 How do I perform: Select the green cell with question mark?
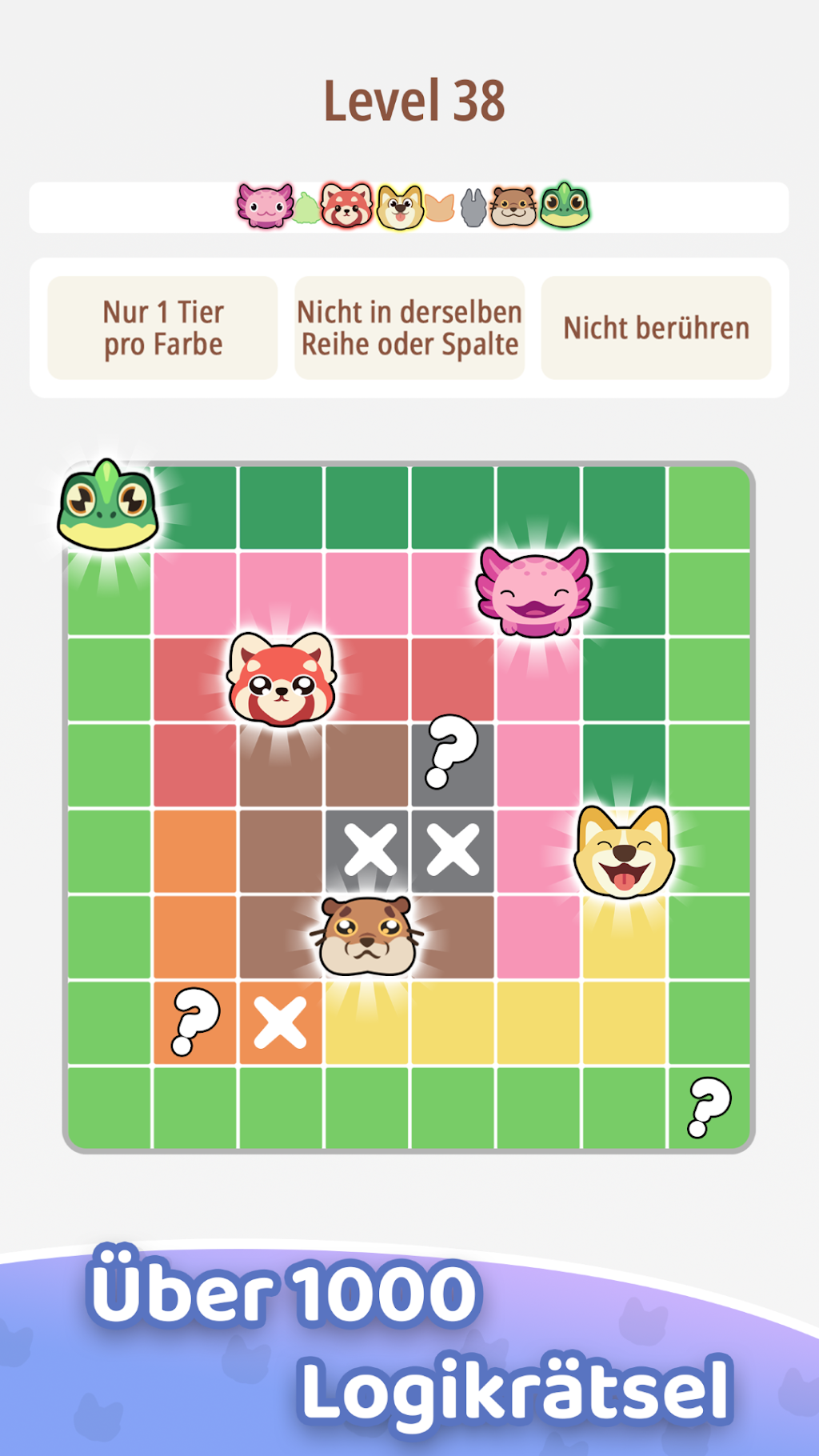(x=709, y=1108)
